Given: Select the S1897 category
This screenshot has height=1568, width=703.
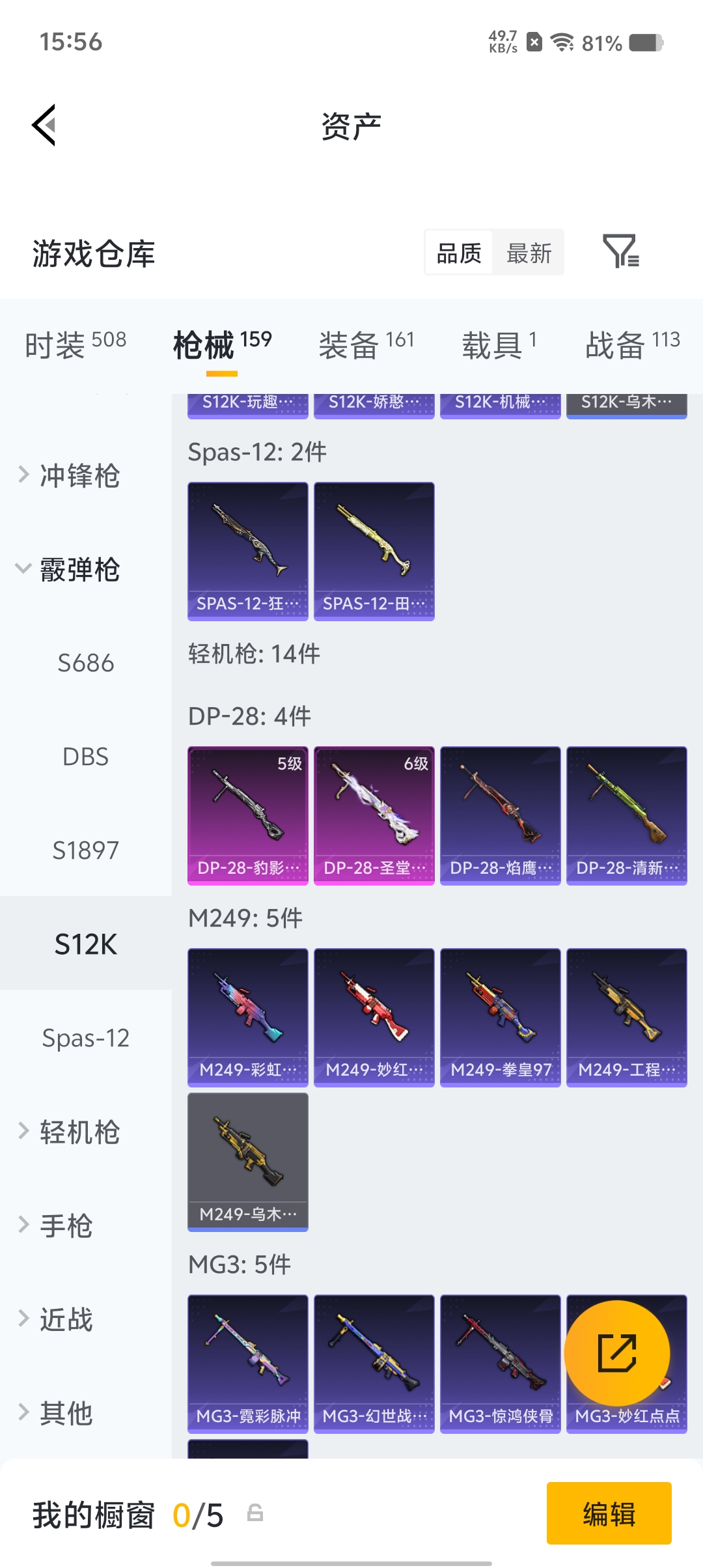Looking at the screenshot, I should [85, 850].
